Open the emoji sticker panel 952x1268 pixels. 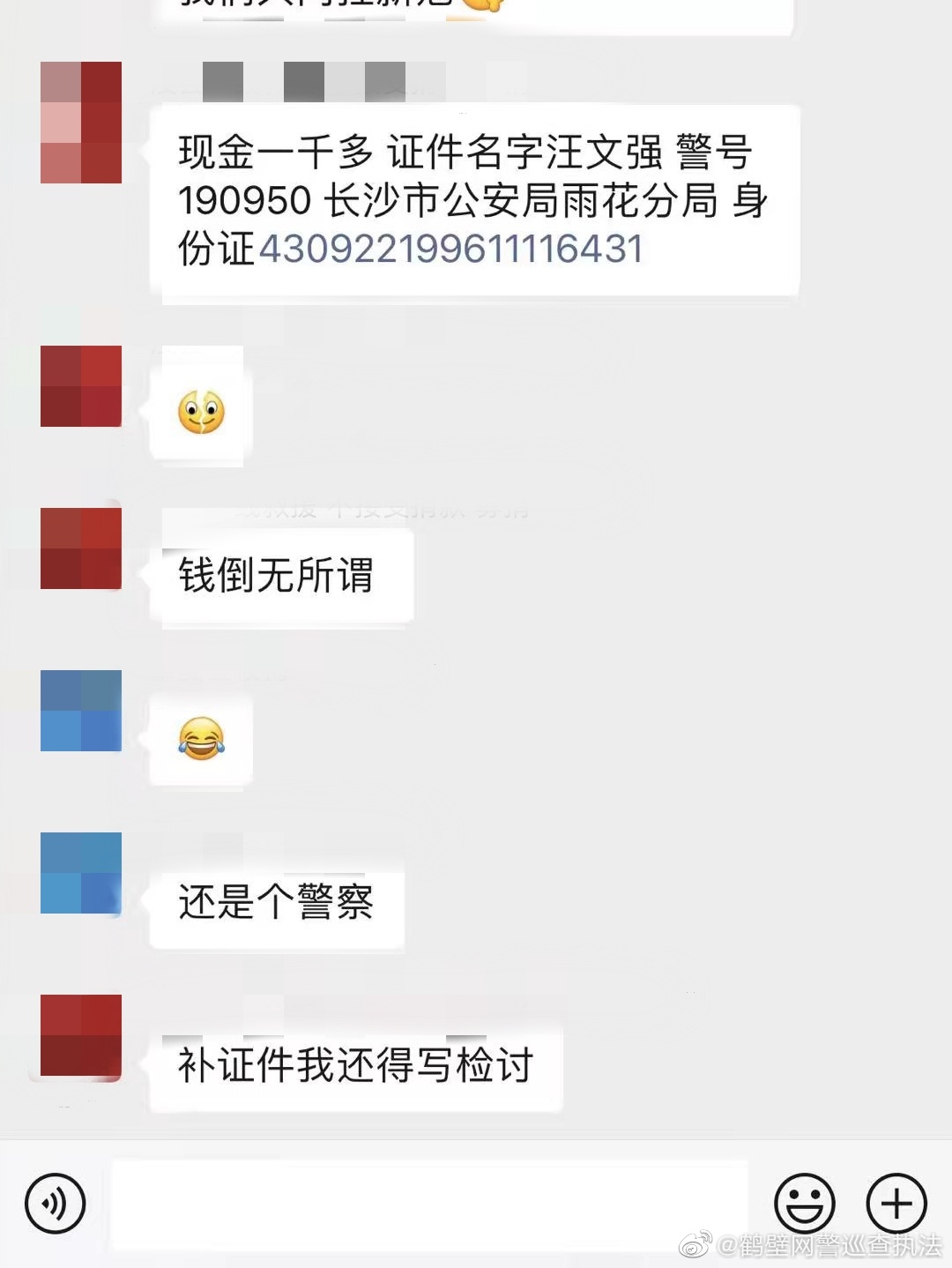point(804,1204)
